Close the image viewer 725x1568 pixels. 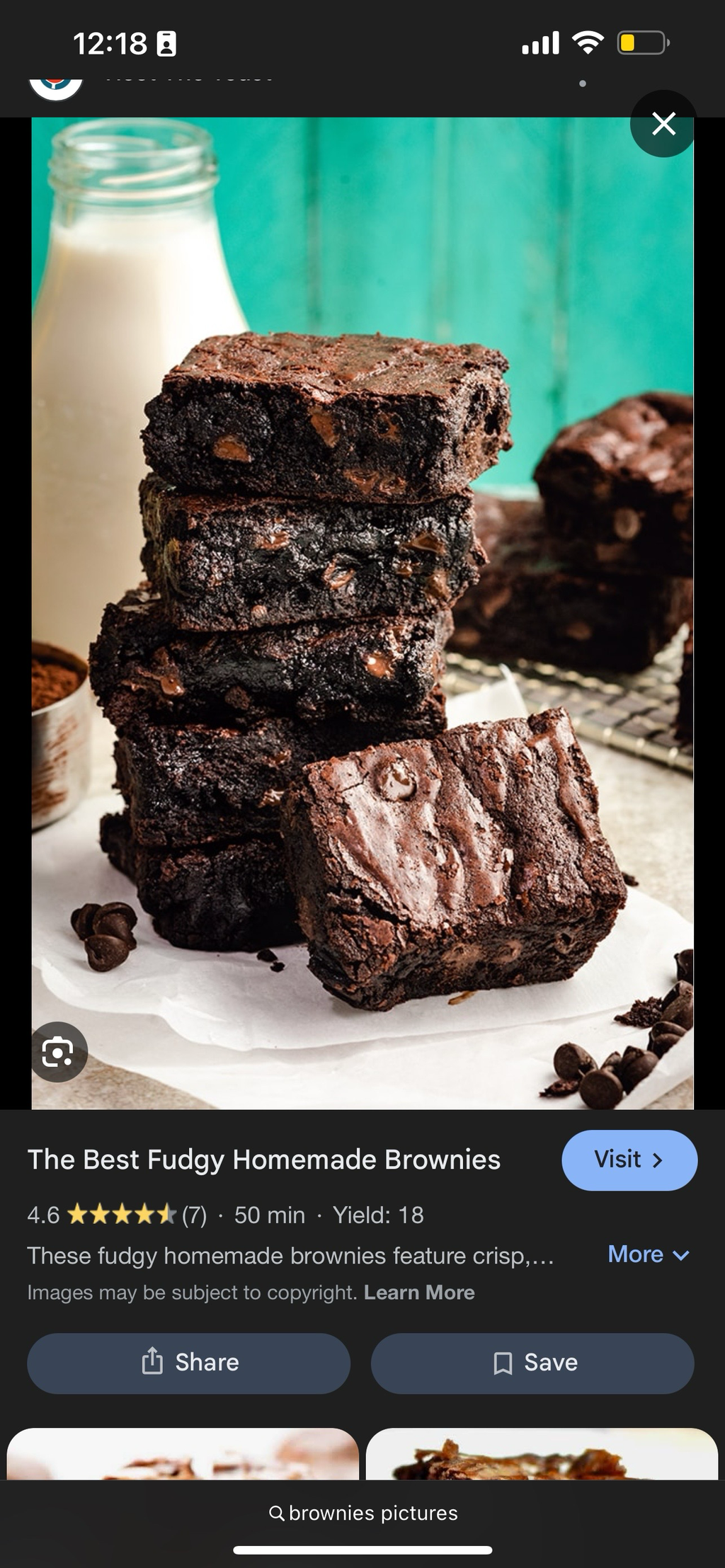(x=663, y=124)
